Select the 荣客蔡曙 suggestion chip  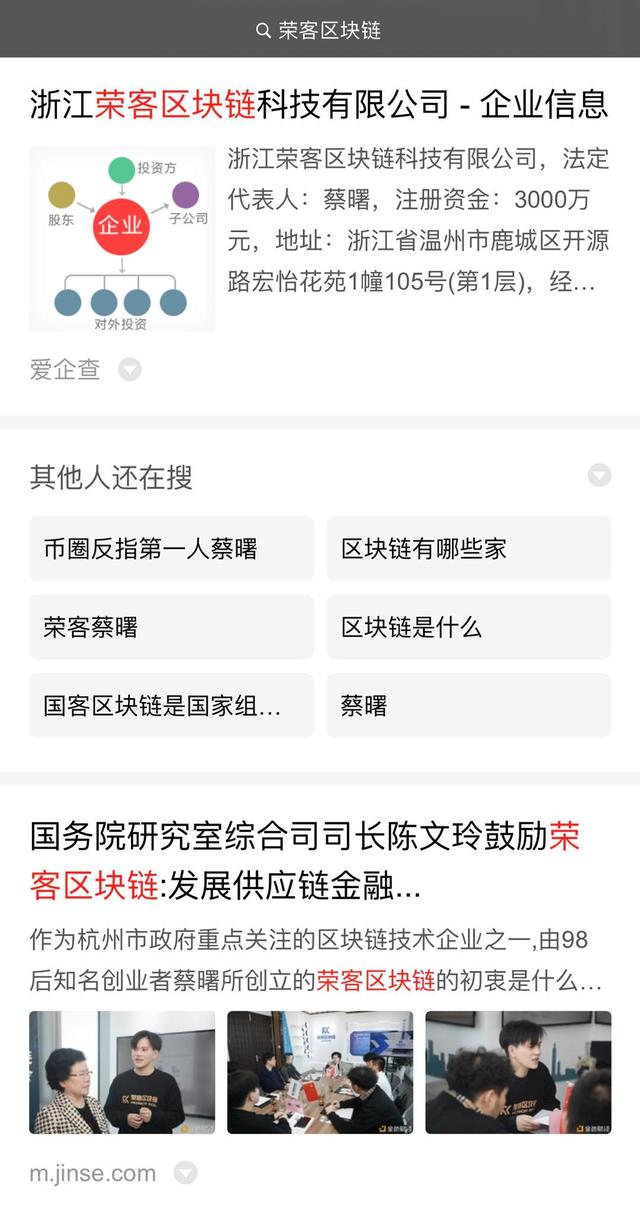click(171, 627)
